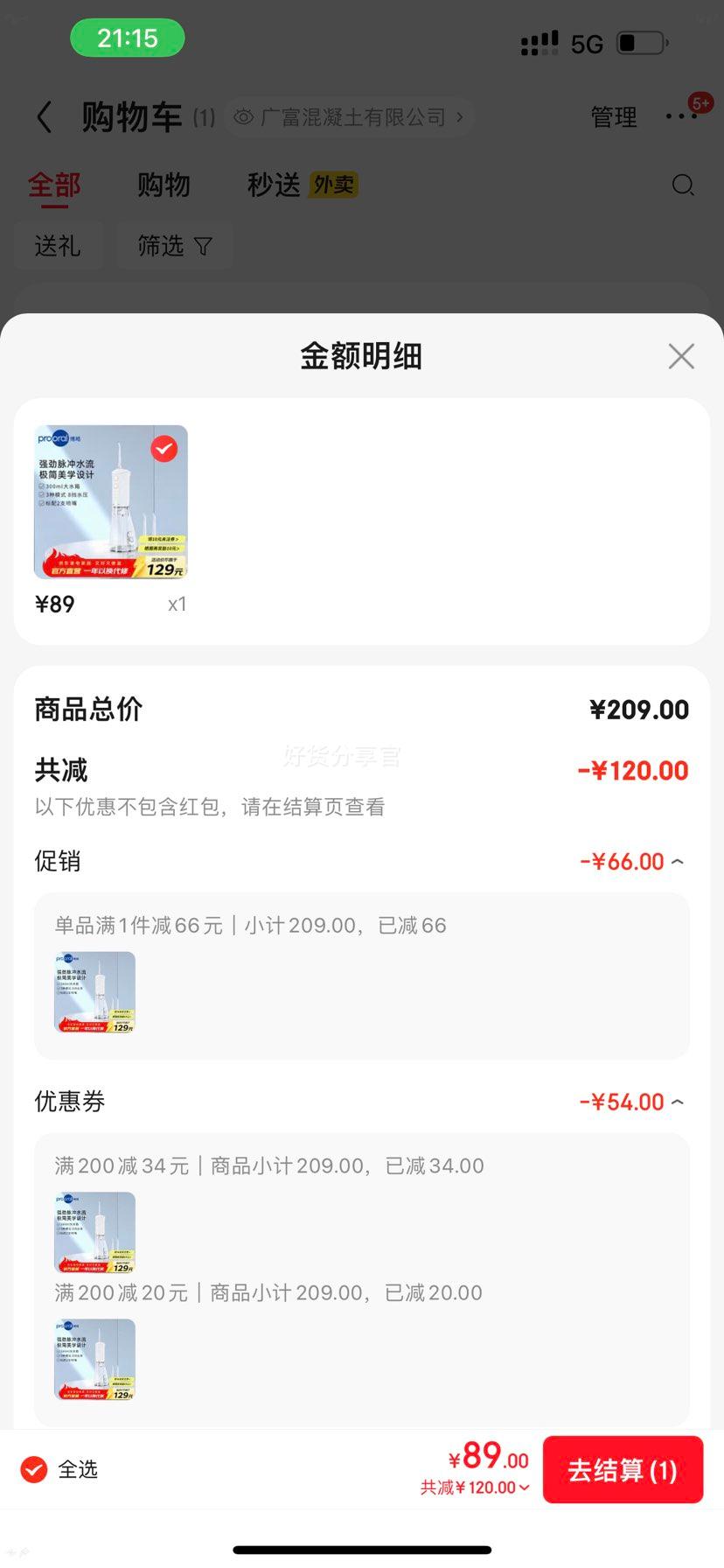Open the search in shopping cart
Image resolution: width=724 pixels, height=1568 pixels.
(683, 185)
